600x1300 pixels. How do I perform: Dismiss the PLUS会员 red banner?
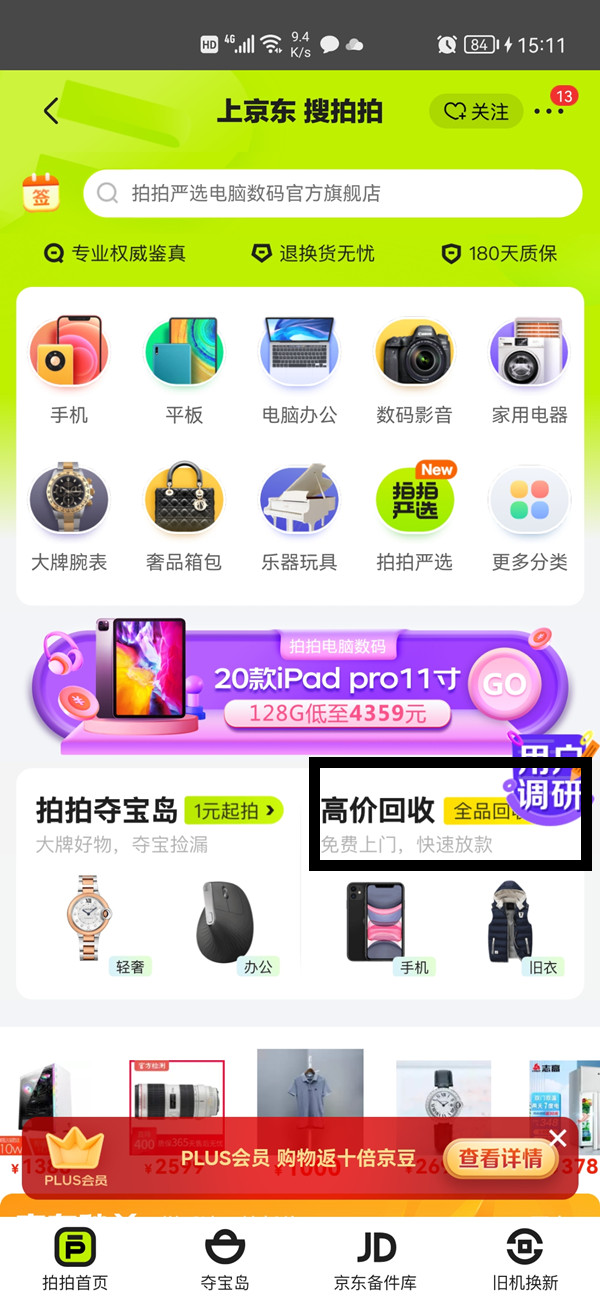[558, 1138]
